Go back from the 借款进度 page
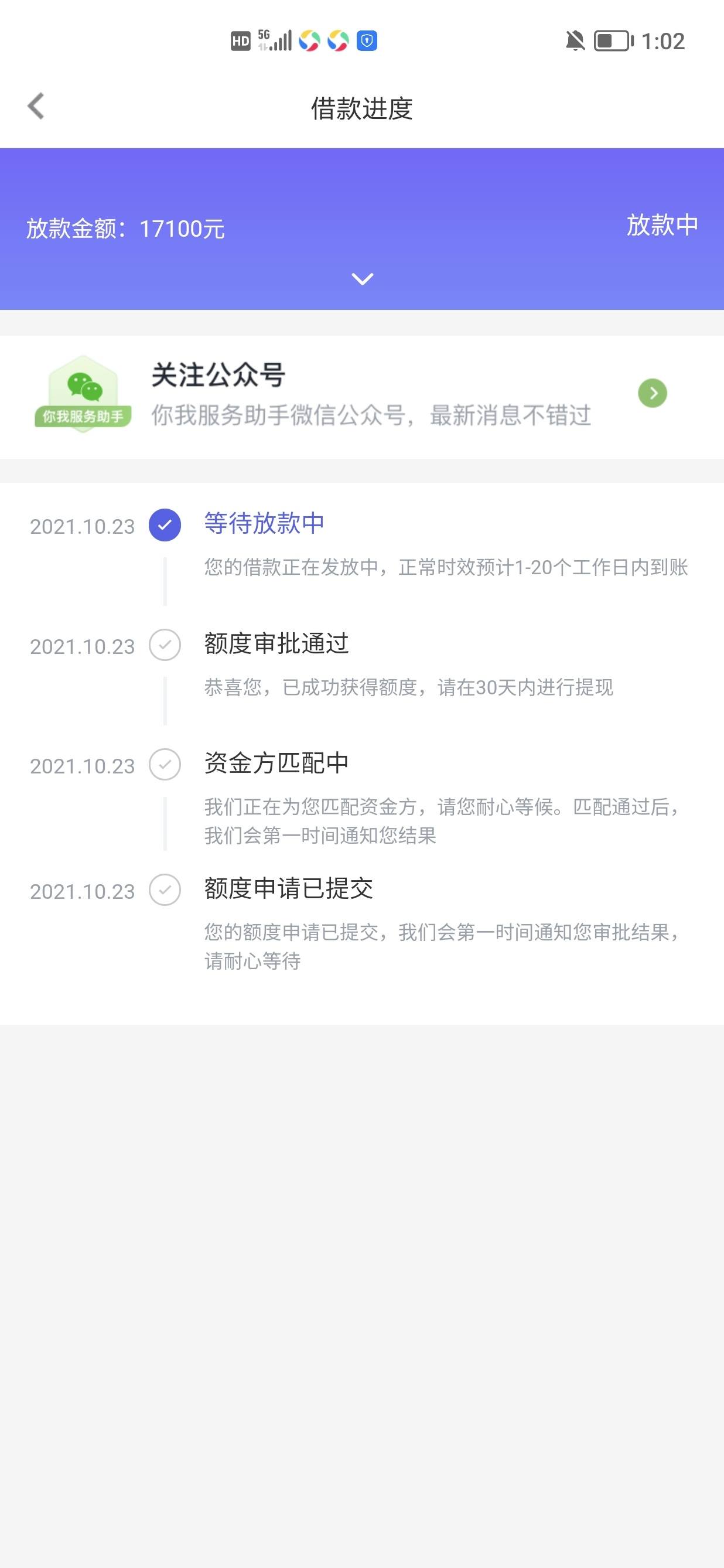This screenshot has height=1568, width=724. tap(36, 107)
